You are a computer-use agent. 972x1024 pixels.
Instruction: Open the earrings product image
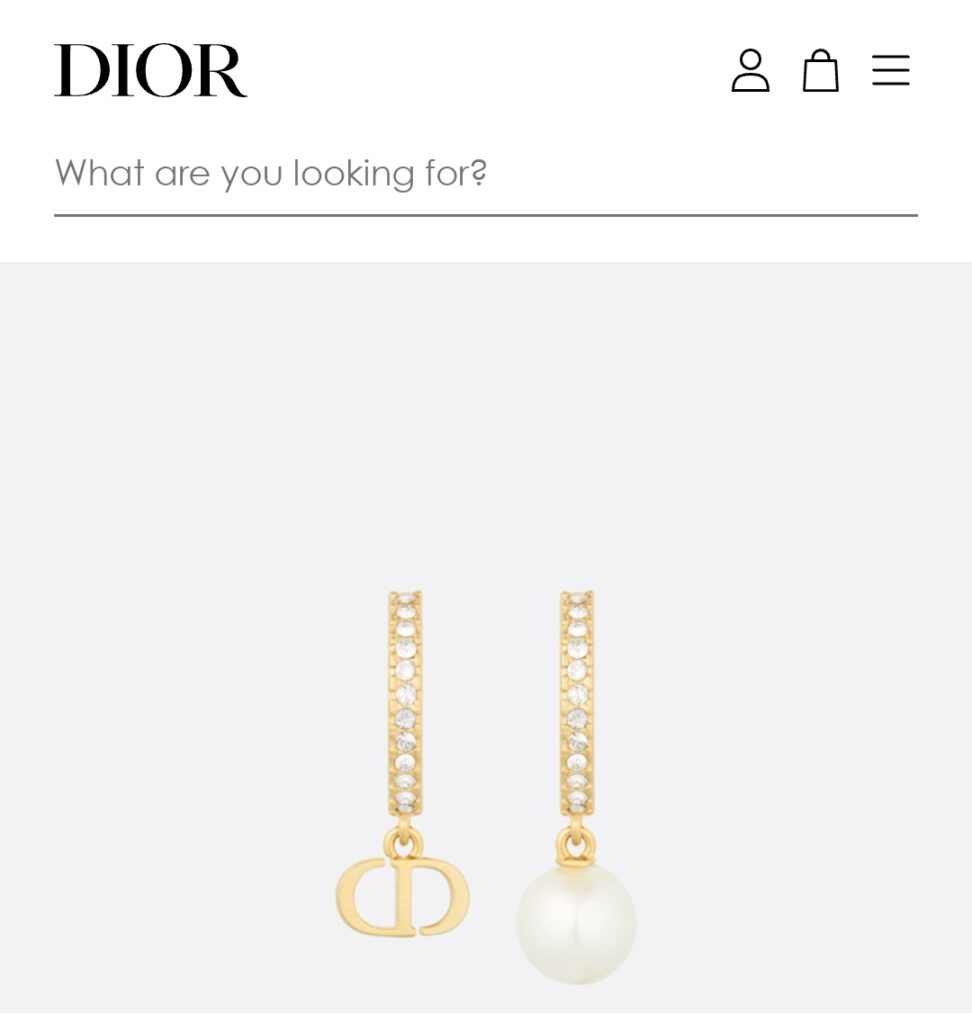click(x=486, y=780)
